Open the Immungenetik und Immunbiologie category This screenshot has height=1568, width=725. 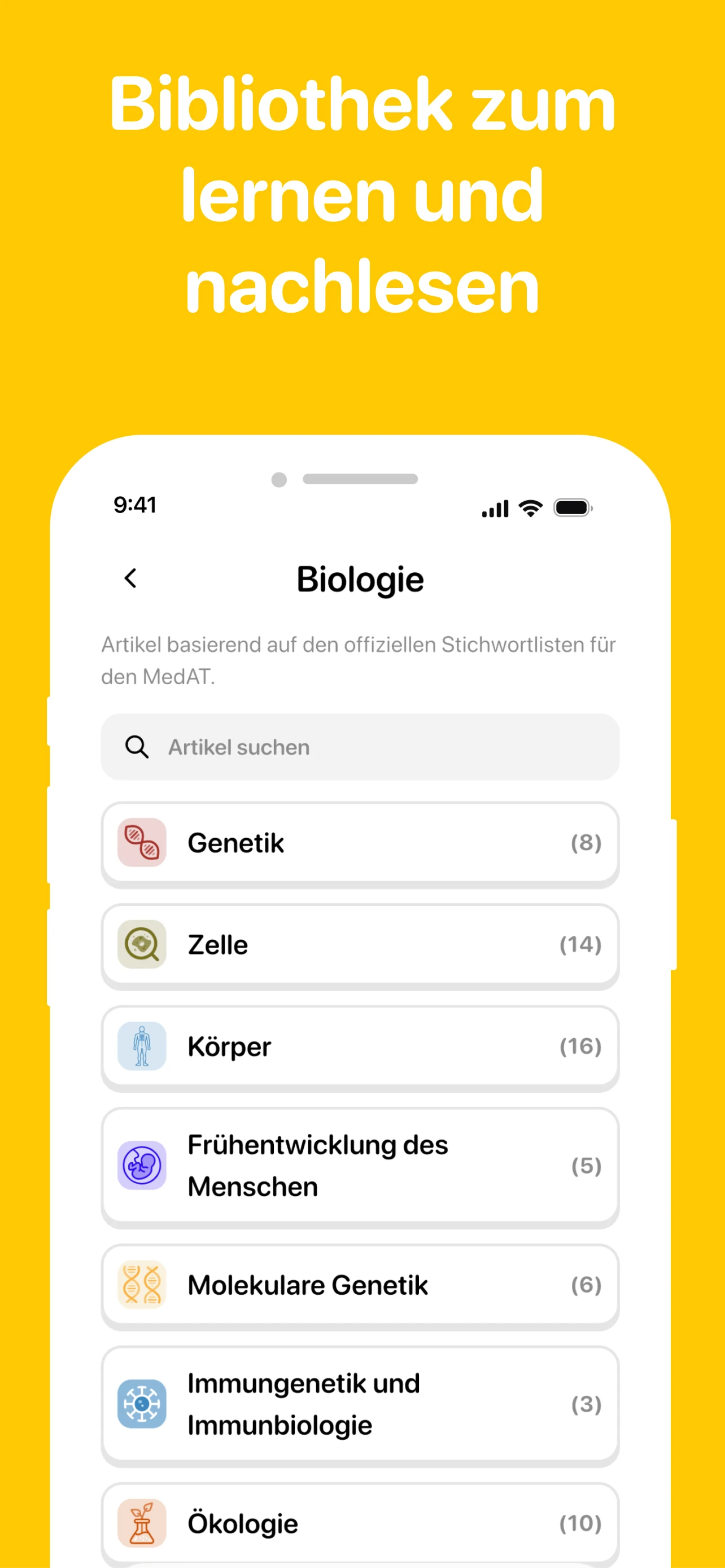359,1404
